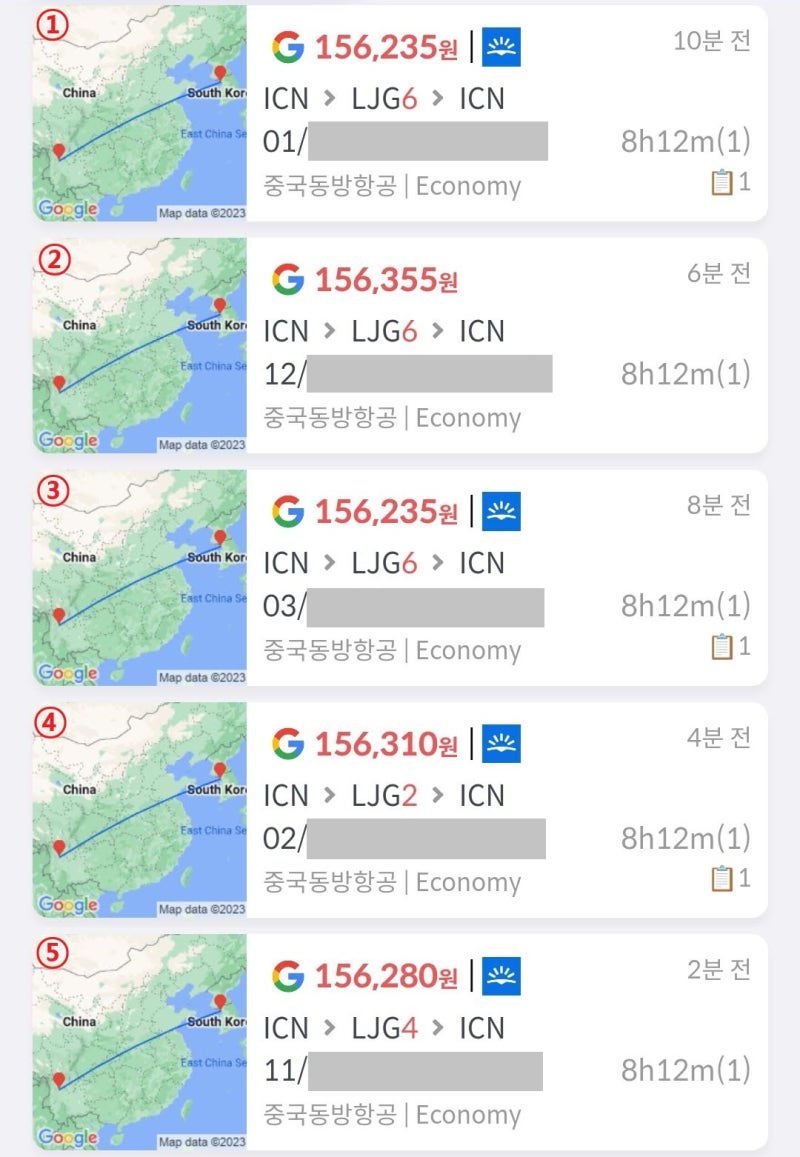
Task: Open the Google logo on the first map thumbnail
Action: click(67, 208)
